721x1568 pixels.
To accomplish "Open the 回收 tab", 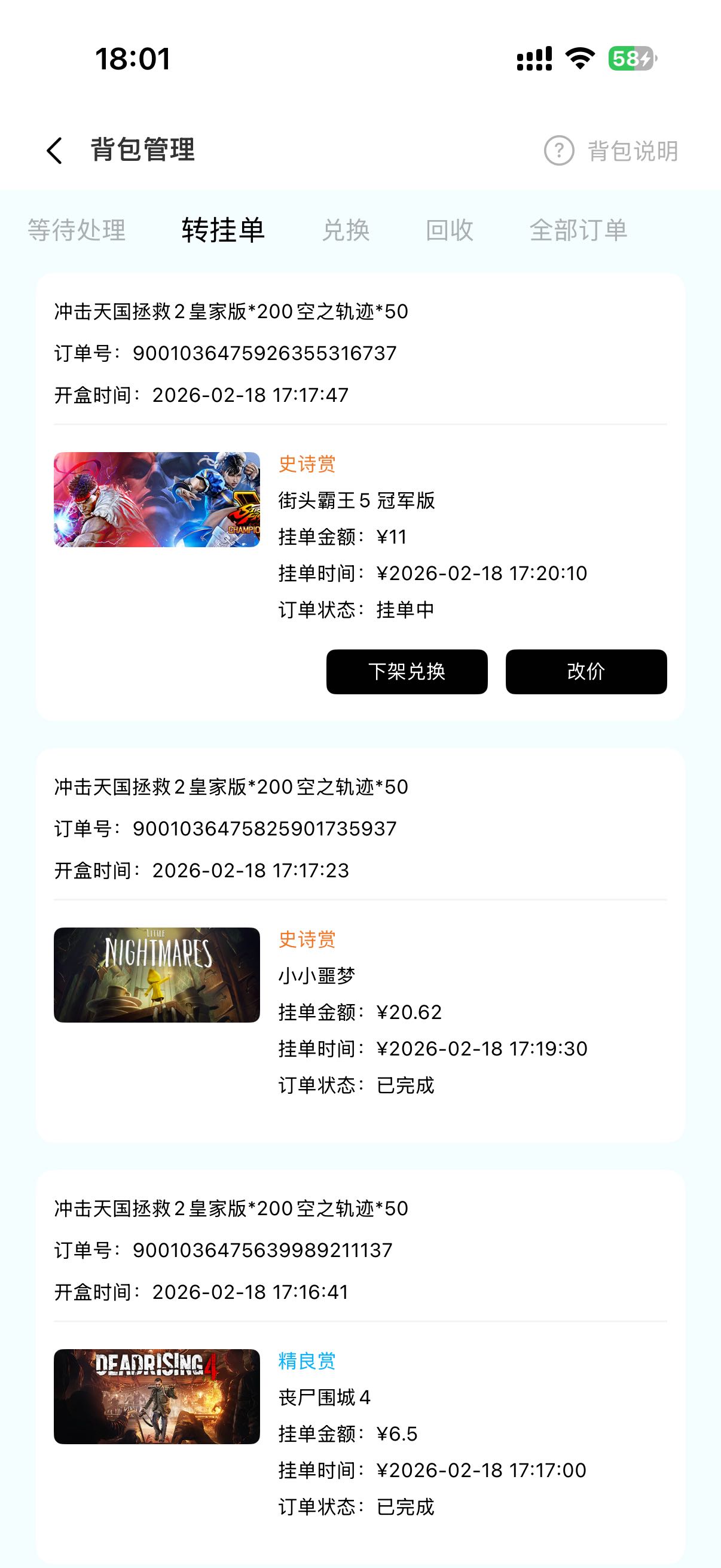I will pos(449,230).
